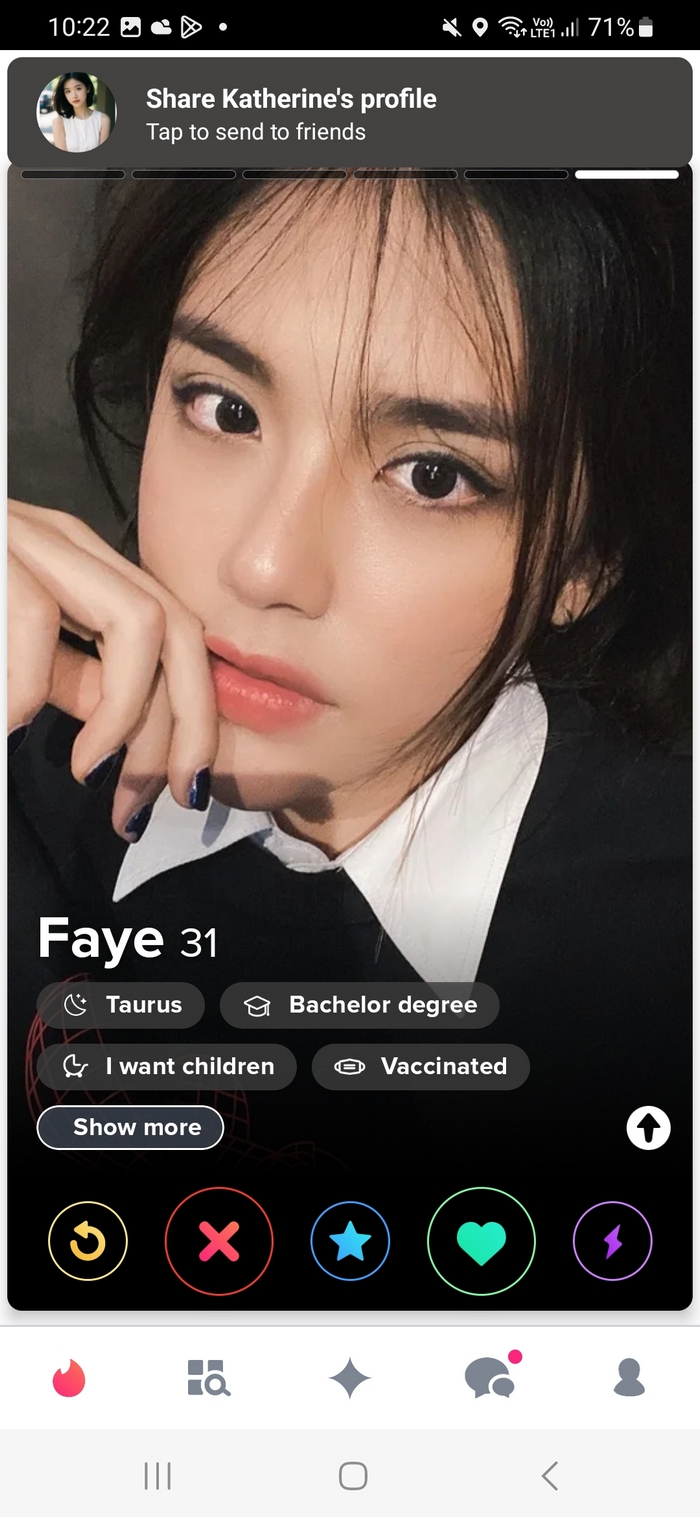Like Faye with the green heart
Viewport: 700px width, 1517px height.
click(x=481, y=1241)
